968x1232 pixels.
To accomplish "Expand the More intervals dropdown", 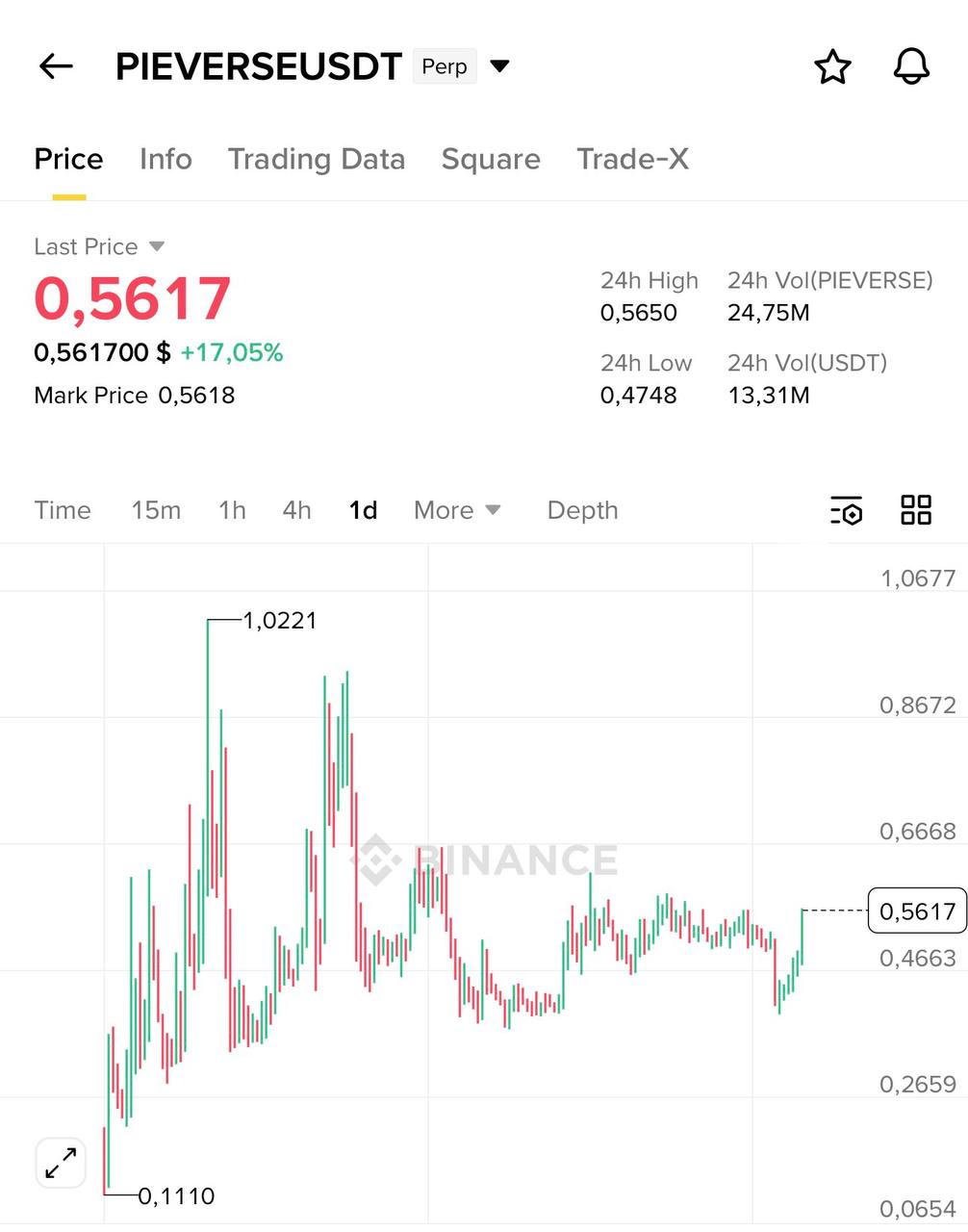I will coord(457,510).
